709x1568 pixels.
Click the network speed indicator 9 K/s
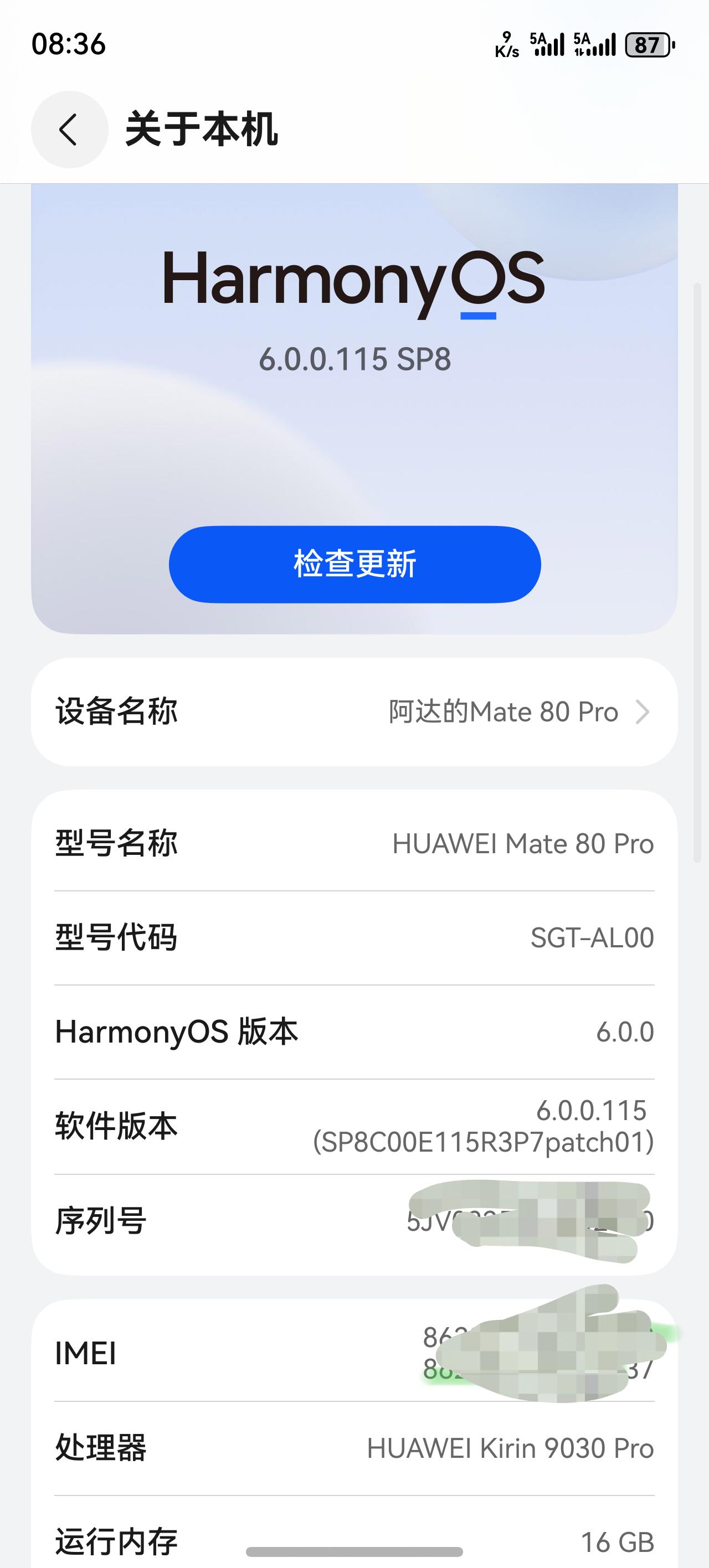coord(507,45)
